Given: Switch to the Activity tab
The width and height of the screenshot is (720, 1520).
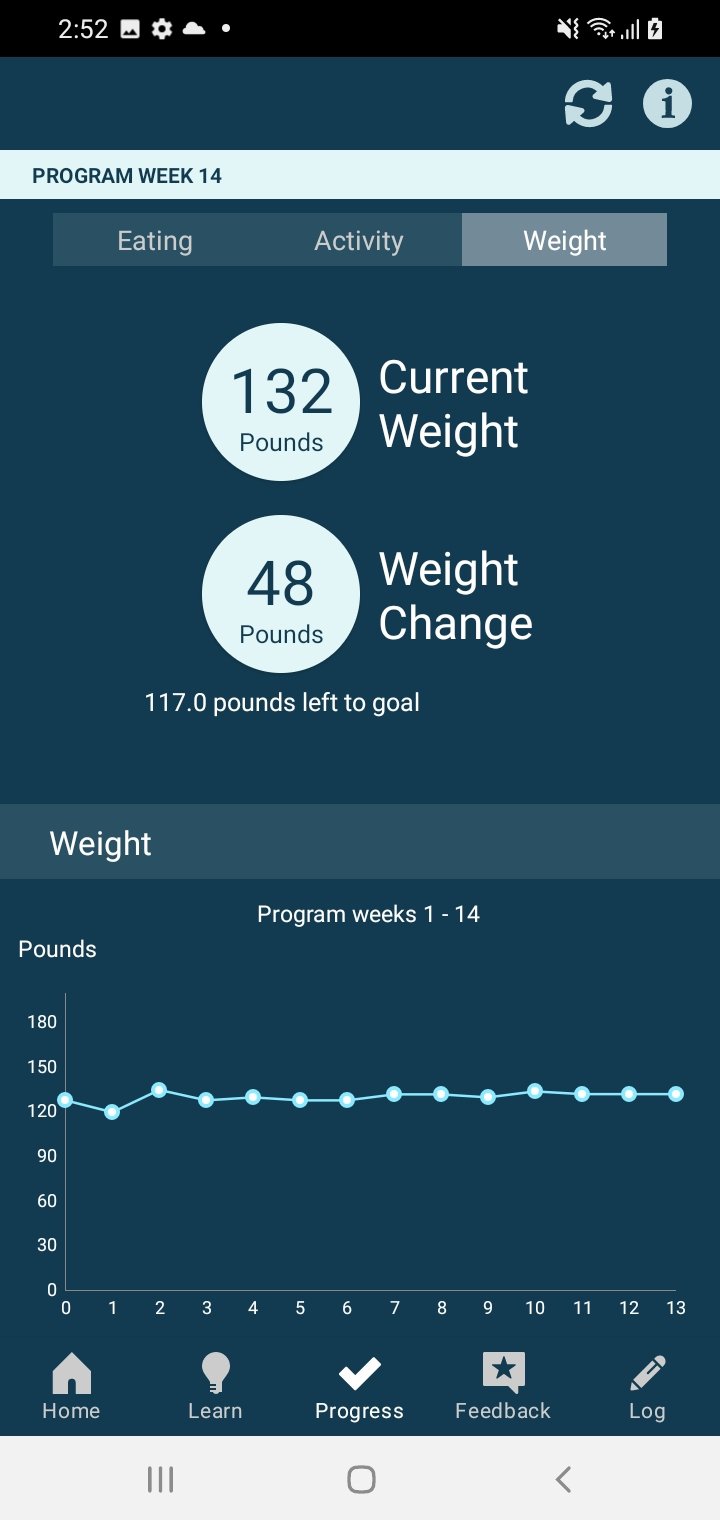Looking at the screenshot, I should coord(359,240).
